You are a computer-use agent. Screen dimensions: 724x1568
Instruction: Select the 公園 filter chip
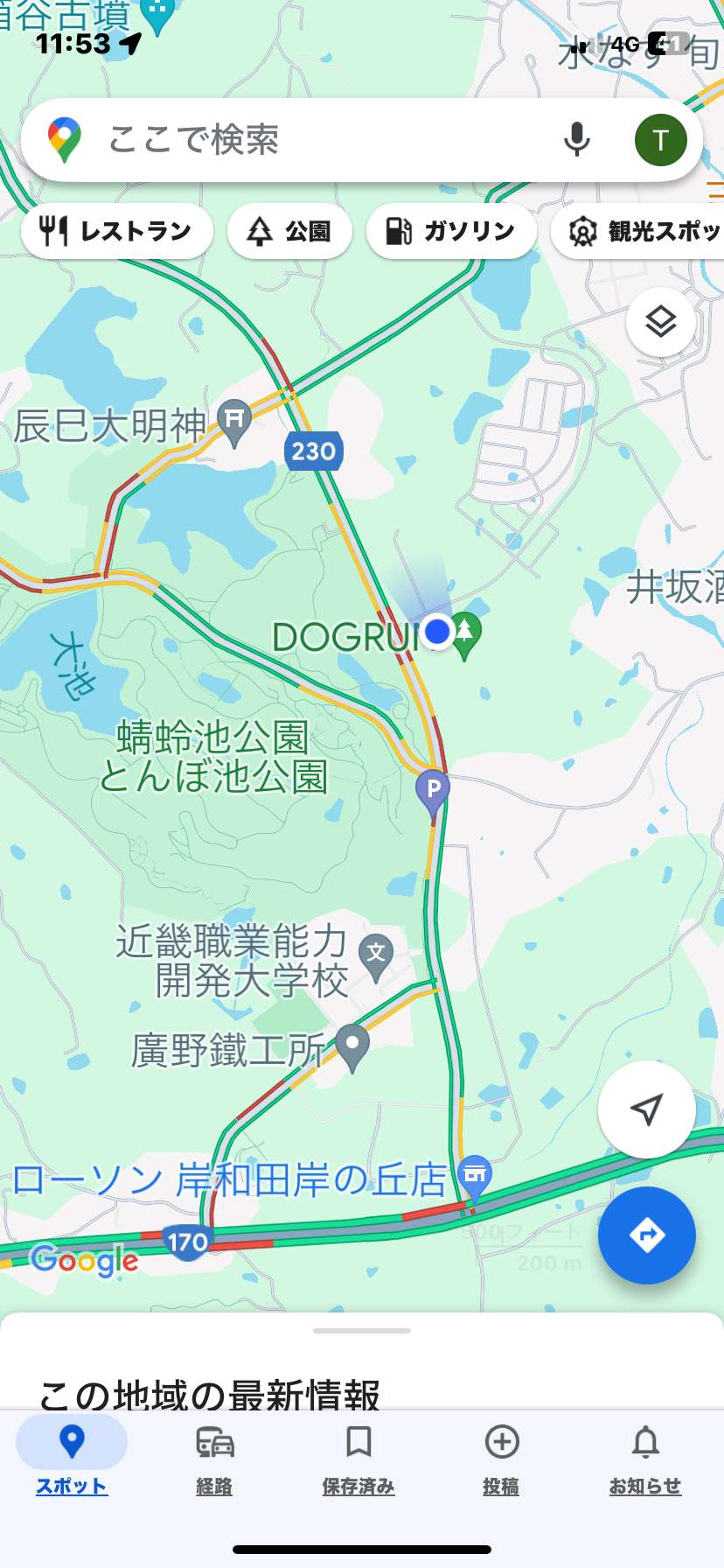289,231
